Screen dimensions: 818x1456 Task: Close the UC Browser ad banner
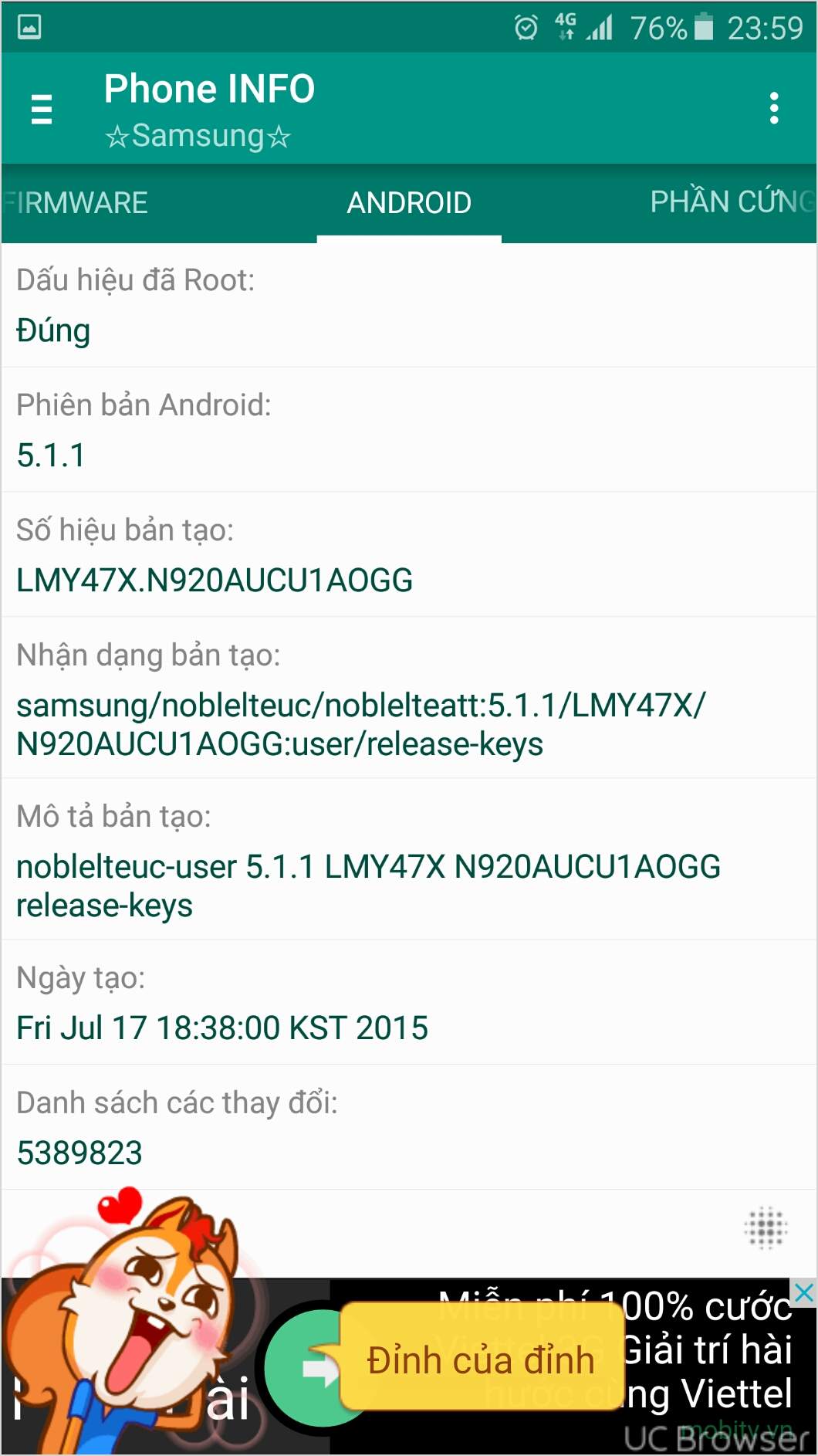pos(803,1292)
